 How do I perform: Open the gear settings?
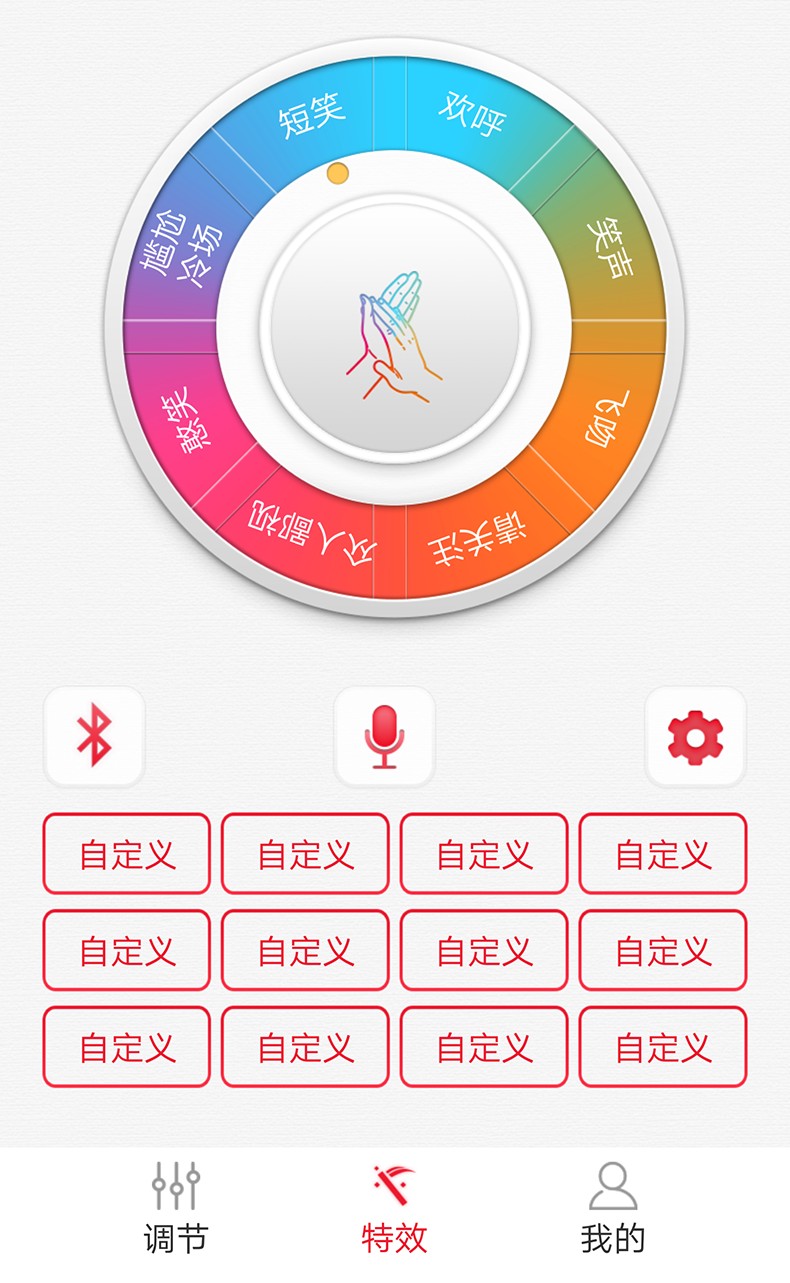pos(695,736)
